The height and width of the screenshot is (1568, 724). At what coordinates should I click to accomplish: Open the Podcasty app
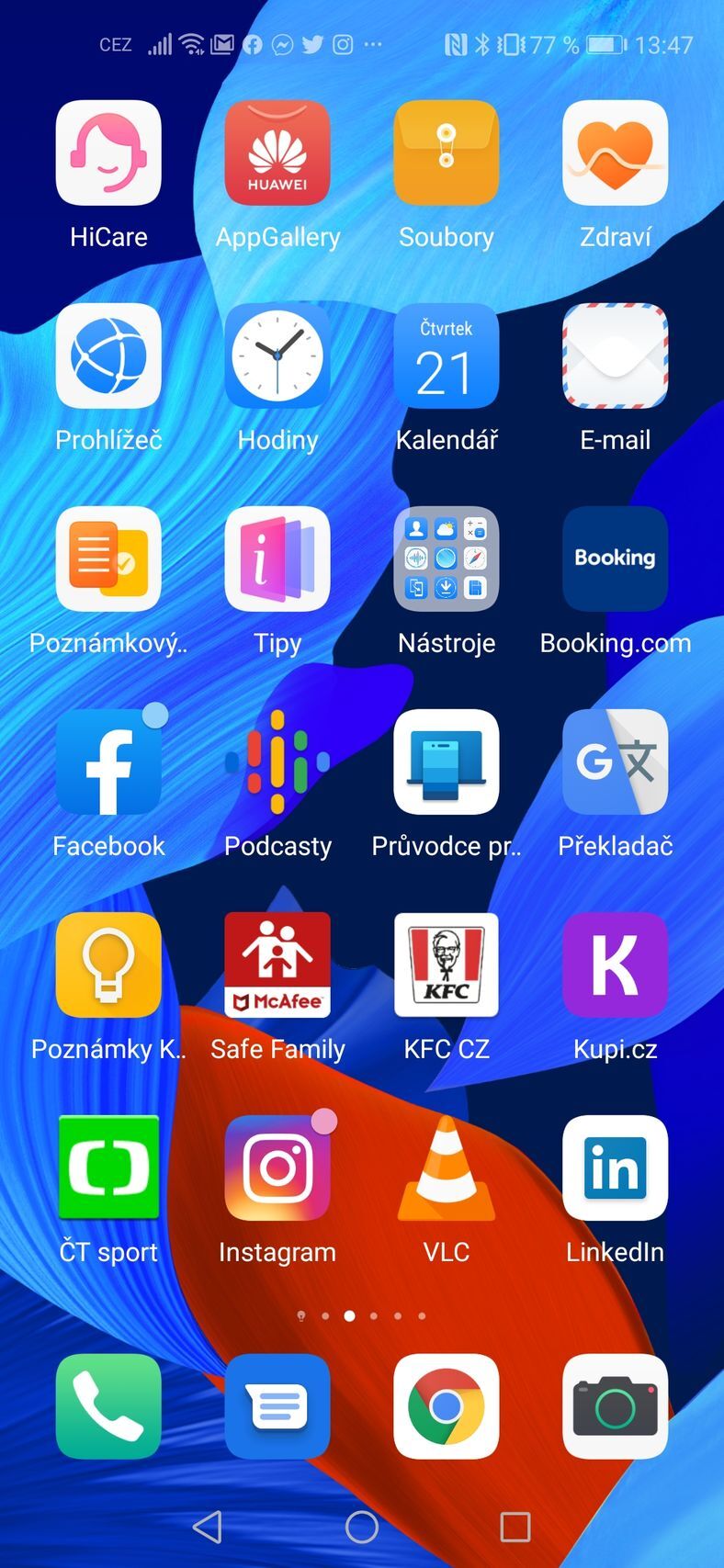277,762
